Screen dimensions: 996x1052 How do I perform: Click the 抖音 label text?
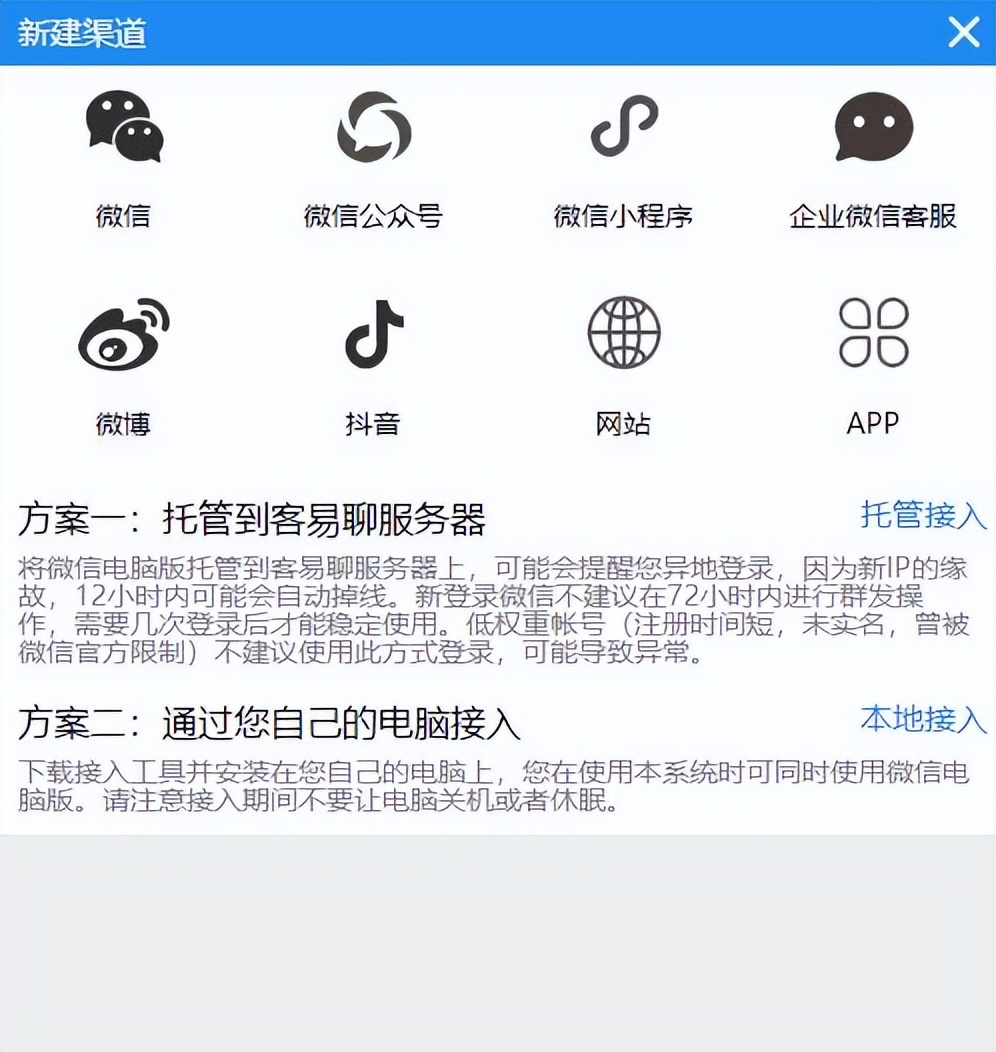point(373,424)
